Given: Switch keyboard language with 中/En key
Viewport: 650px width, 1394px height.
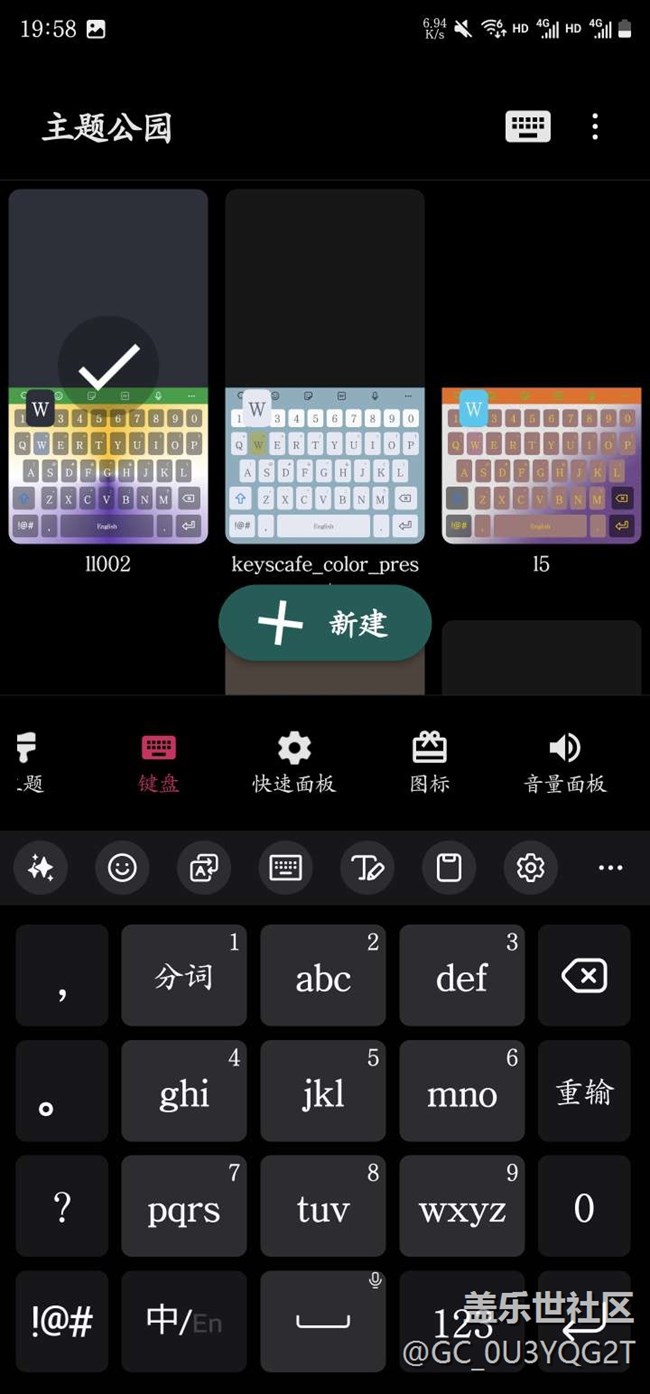Looking at the screenshot, I should tap(184, 1321).
